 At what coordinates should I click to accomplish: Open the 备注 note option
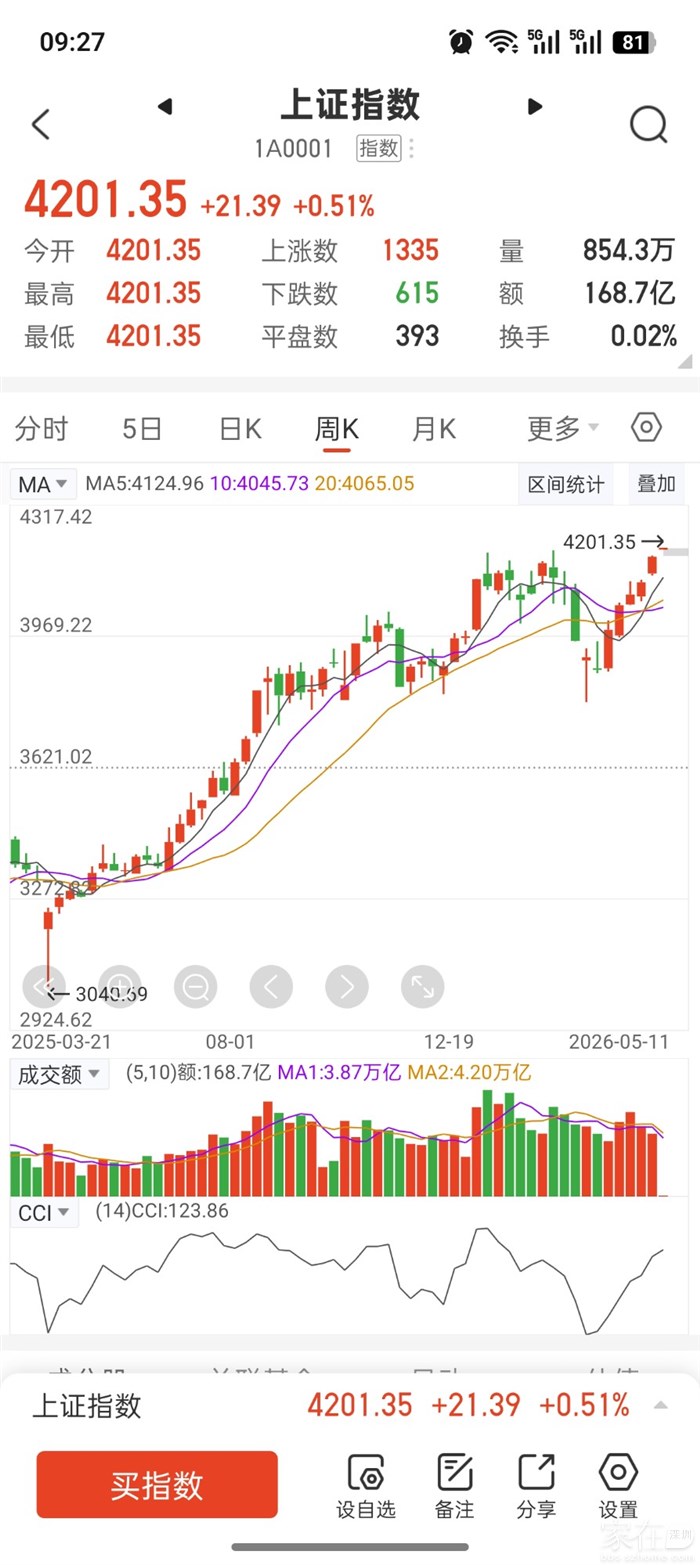click(x=455, y=1486)
